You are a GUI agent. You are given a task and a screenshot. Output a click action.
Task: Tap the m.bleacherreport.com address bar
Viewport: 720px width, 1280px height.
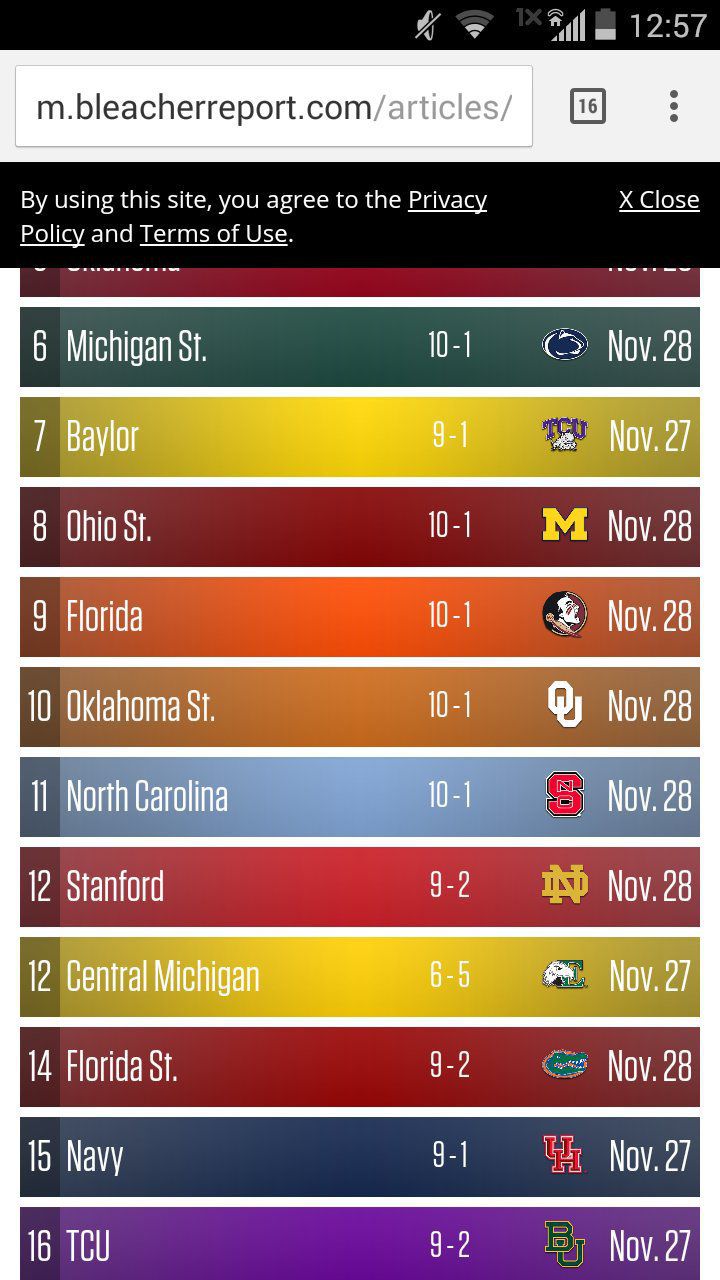274,106
